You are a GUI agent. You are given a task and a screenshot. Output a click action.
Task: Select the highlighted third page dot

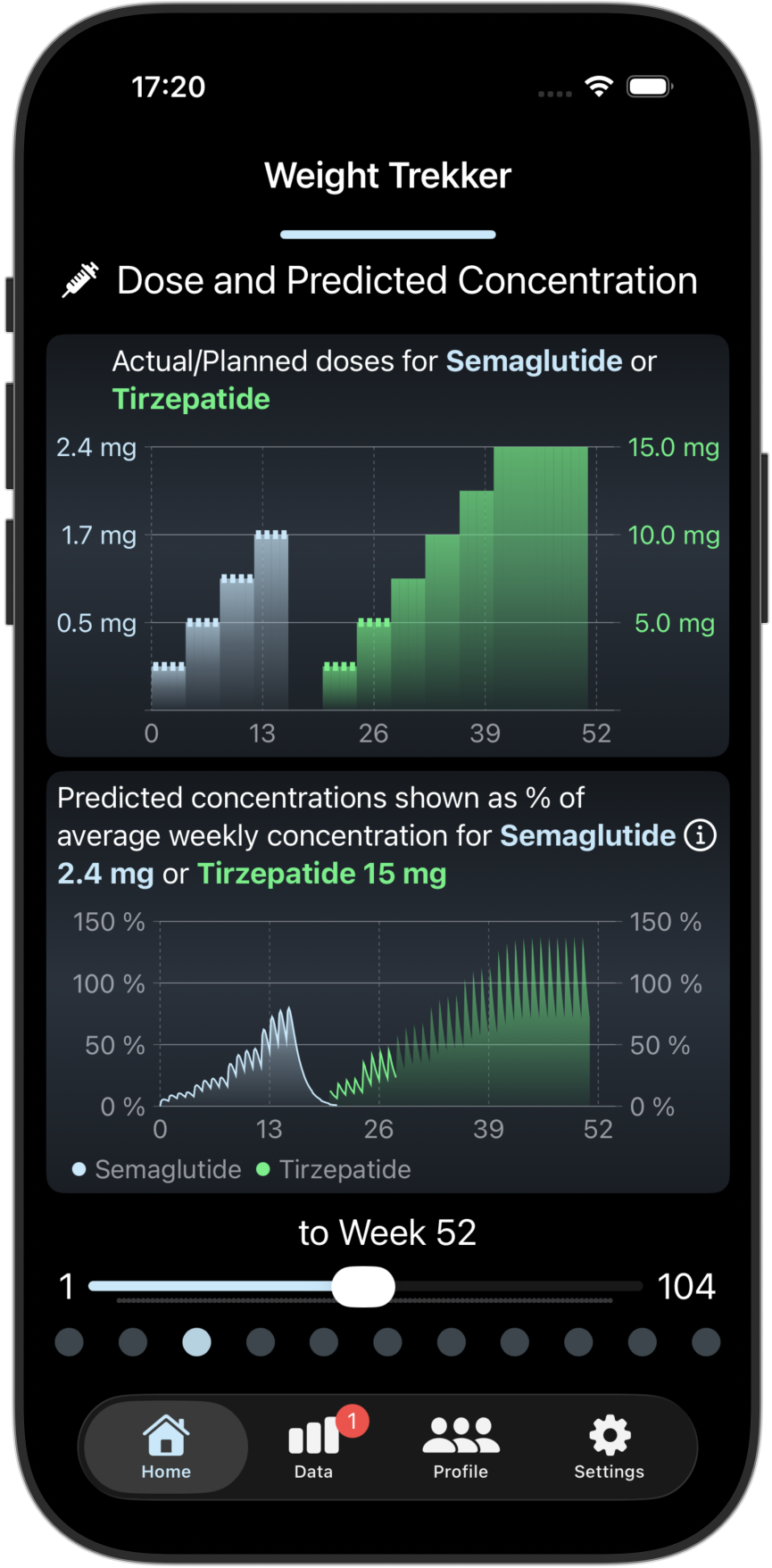(196, 1341)
